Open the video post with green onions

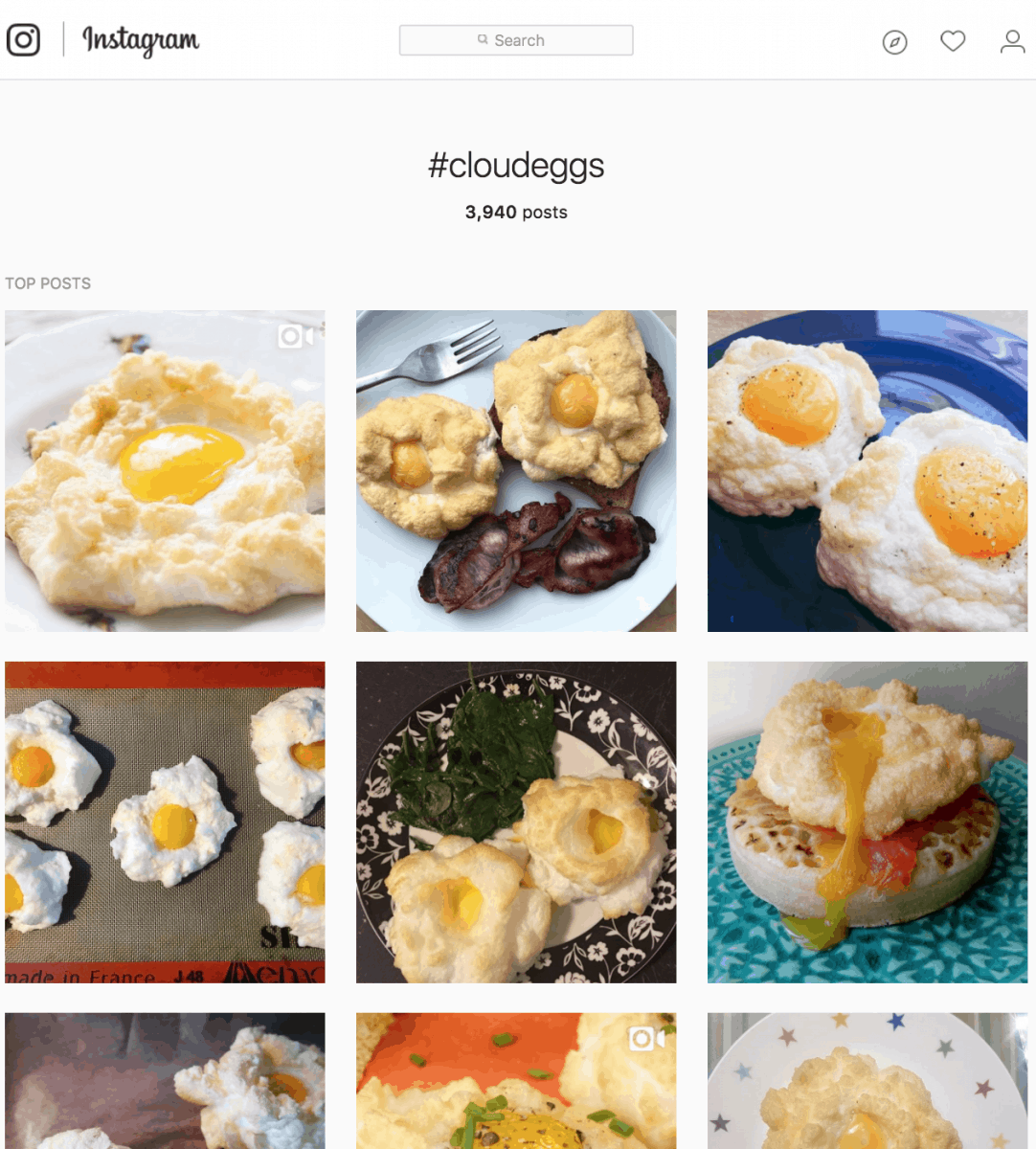point(516,1082)
